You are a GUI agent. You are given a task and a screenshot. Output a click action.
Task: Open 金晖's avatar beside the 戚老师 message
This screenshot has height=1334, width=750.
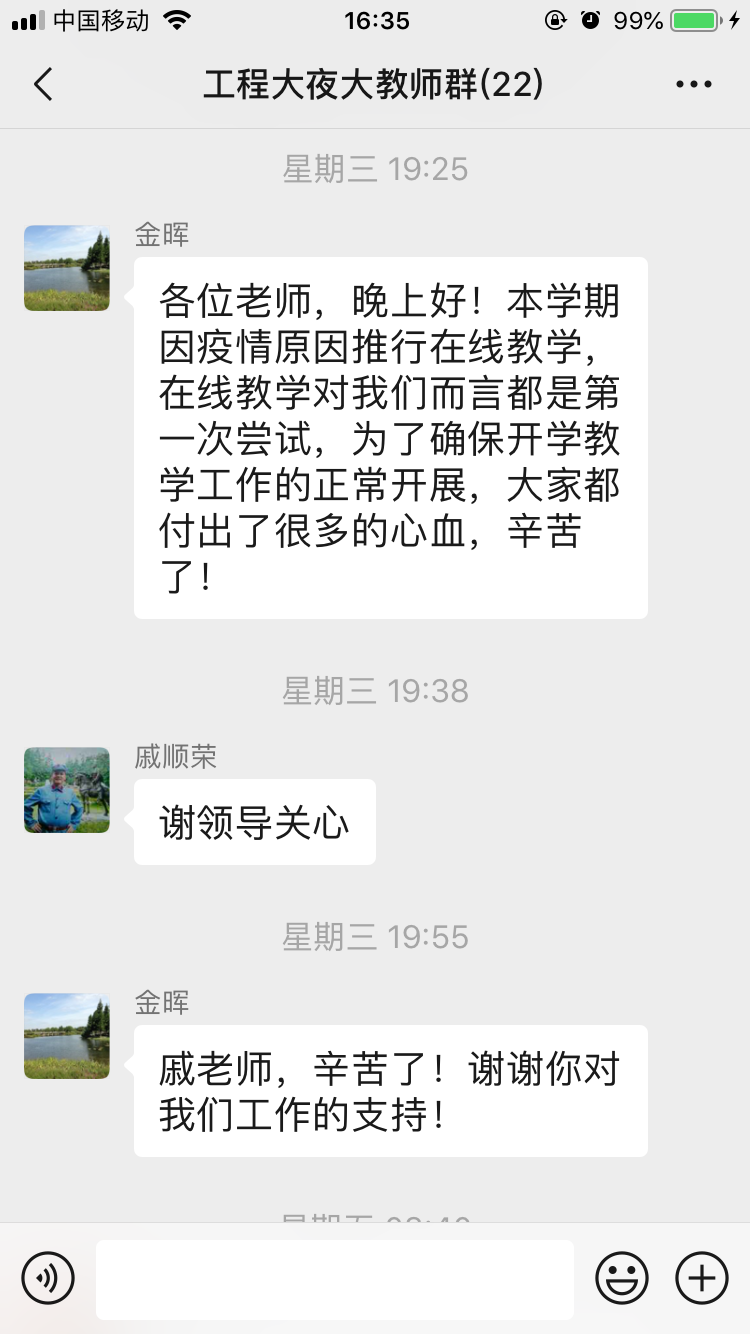point(67,1036)
